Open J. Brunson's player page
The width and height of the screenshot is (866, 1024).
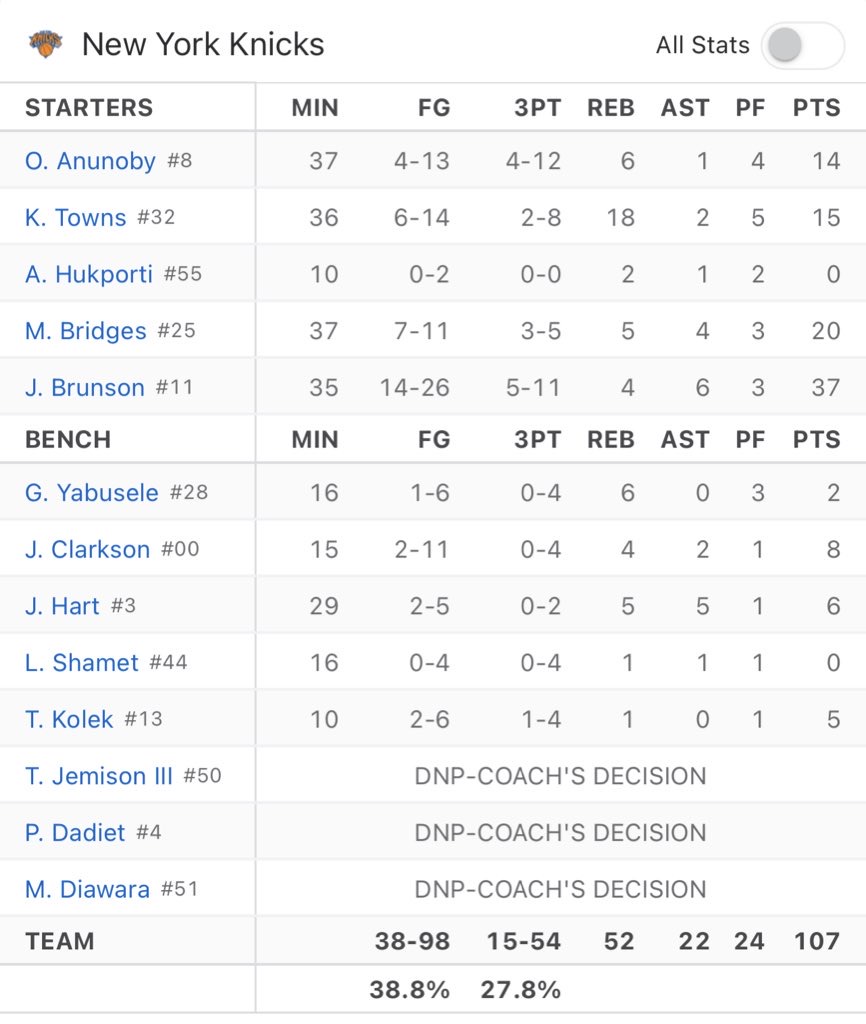pos(85,387)
